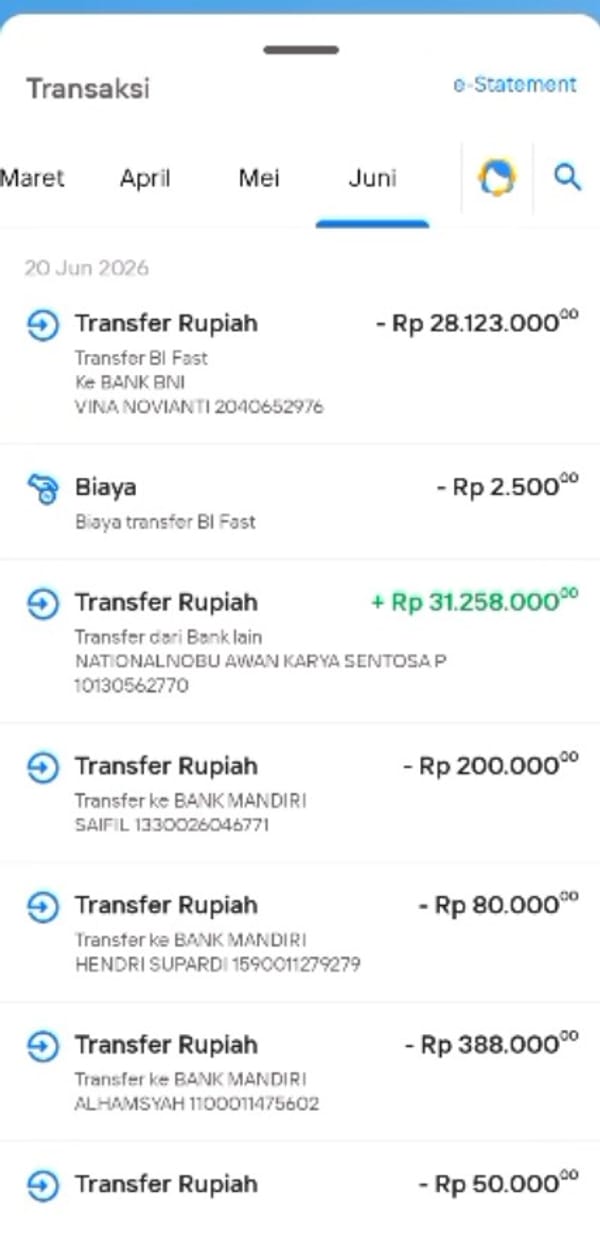Tap the sheet drag handle at the top

pos(301,49)
